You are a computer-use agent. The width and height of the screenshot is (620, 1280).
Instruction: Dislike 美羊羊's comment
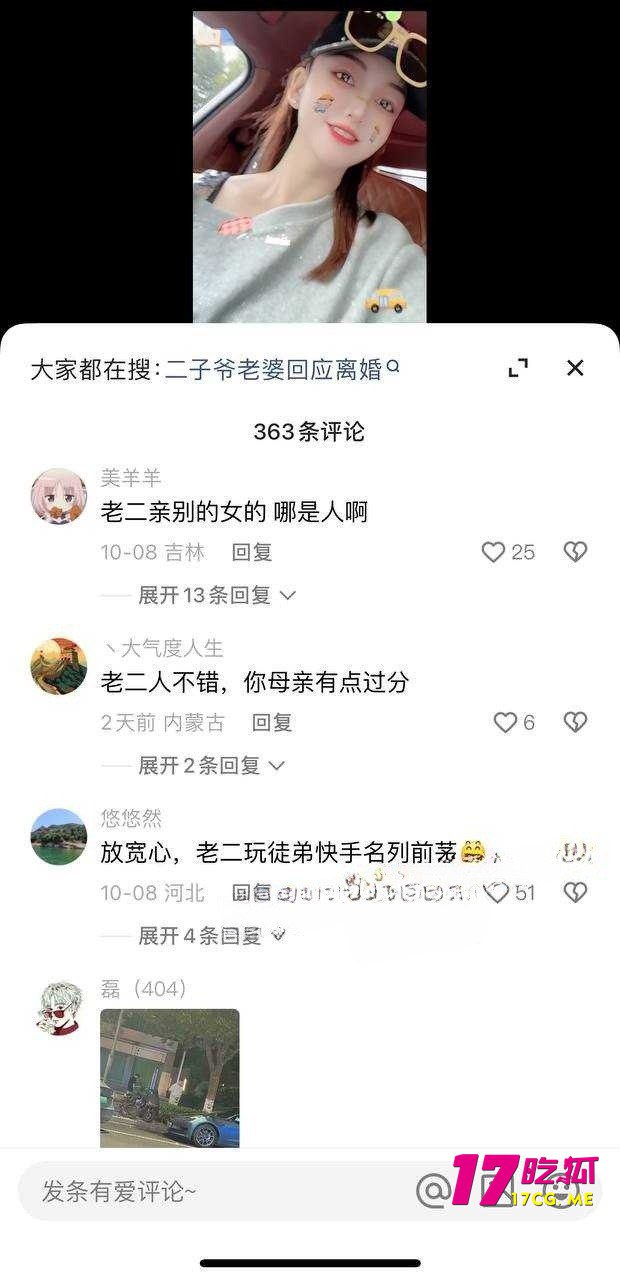pyautogui.click(x=575, y=552)
